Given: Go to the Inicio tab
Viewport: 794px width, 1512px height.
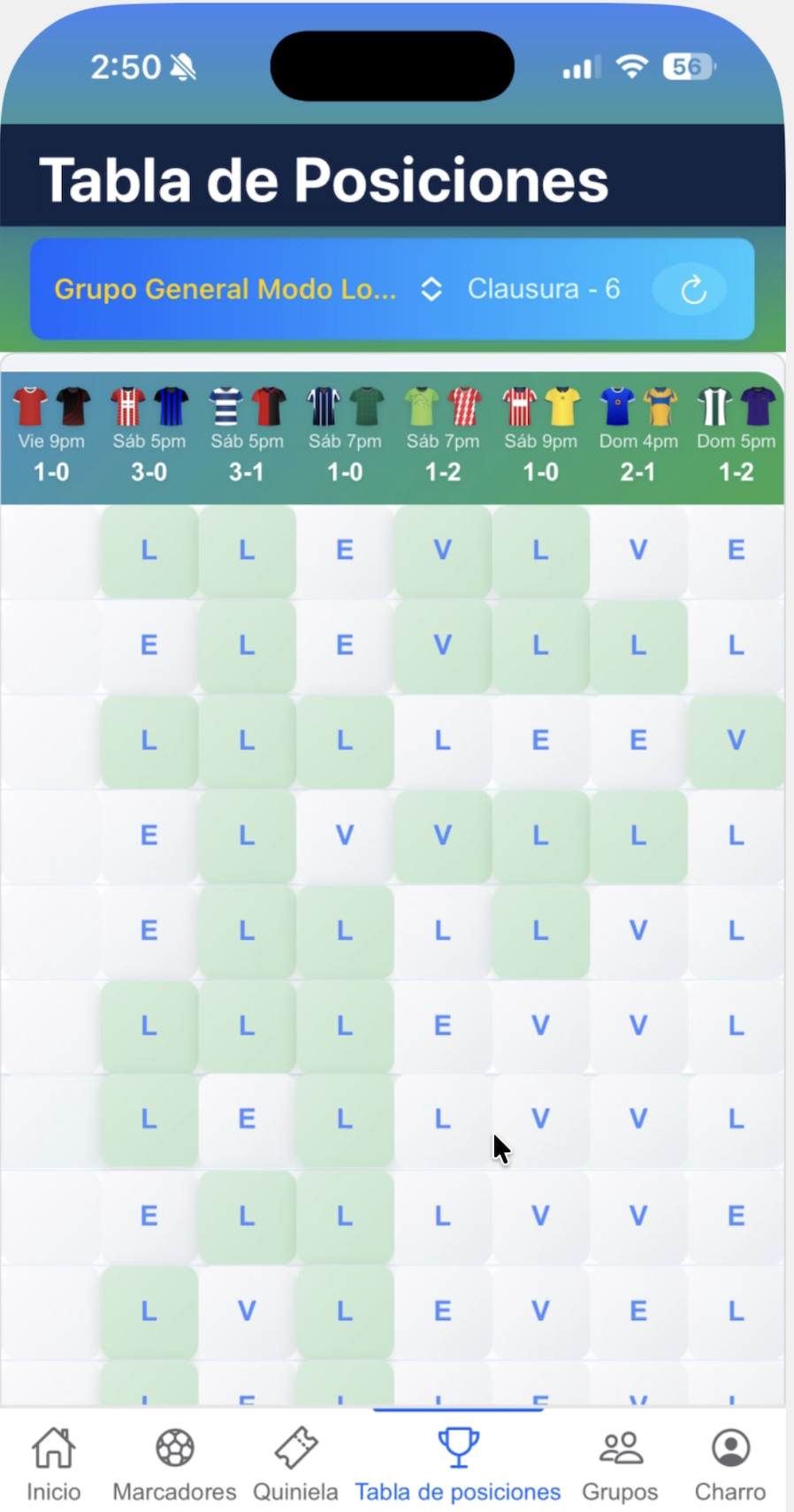Looking at the screenshot, I should 53,1464.
